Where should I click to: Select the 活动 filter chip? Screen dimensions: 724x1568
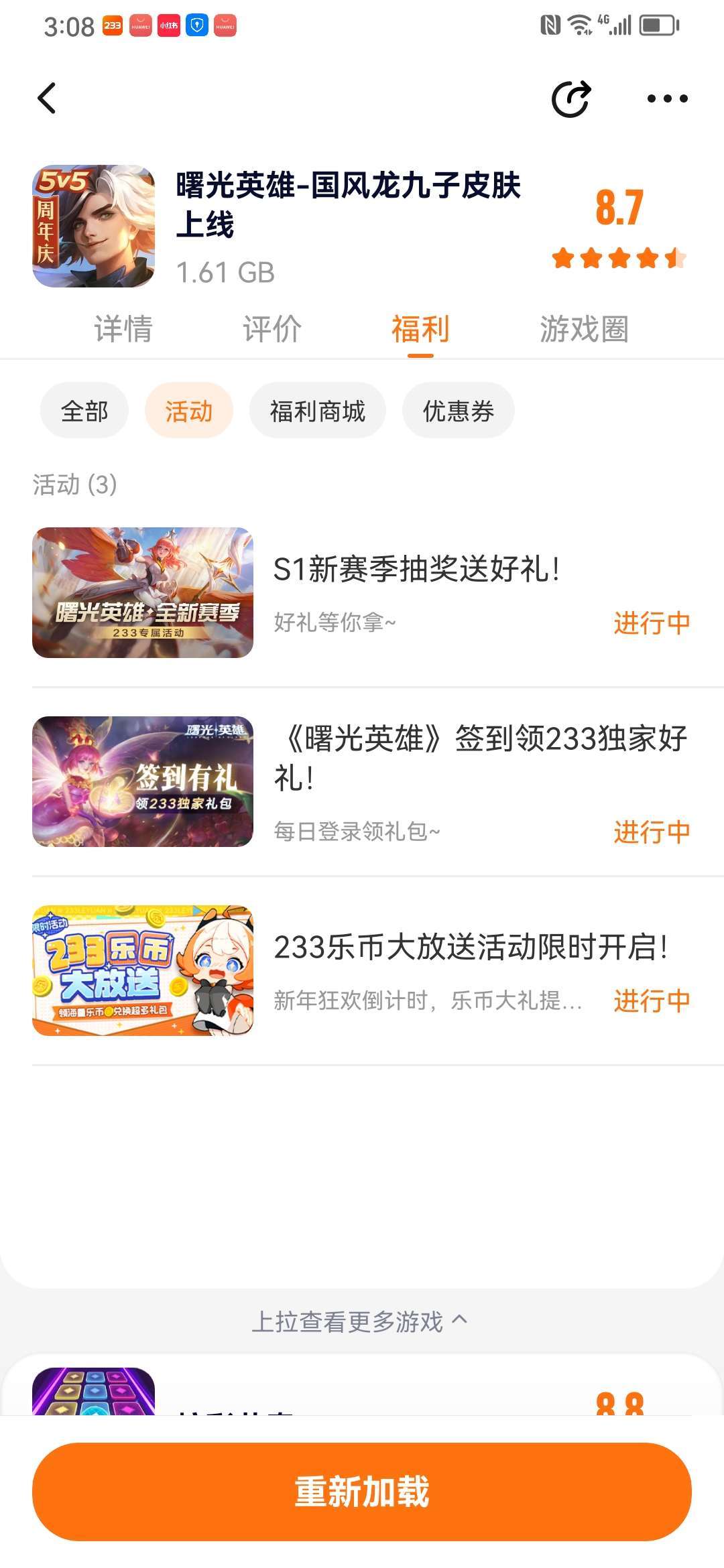point(189,411)
